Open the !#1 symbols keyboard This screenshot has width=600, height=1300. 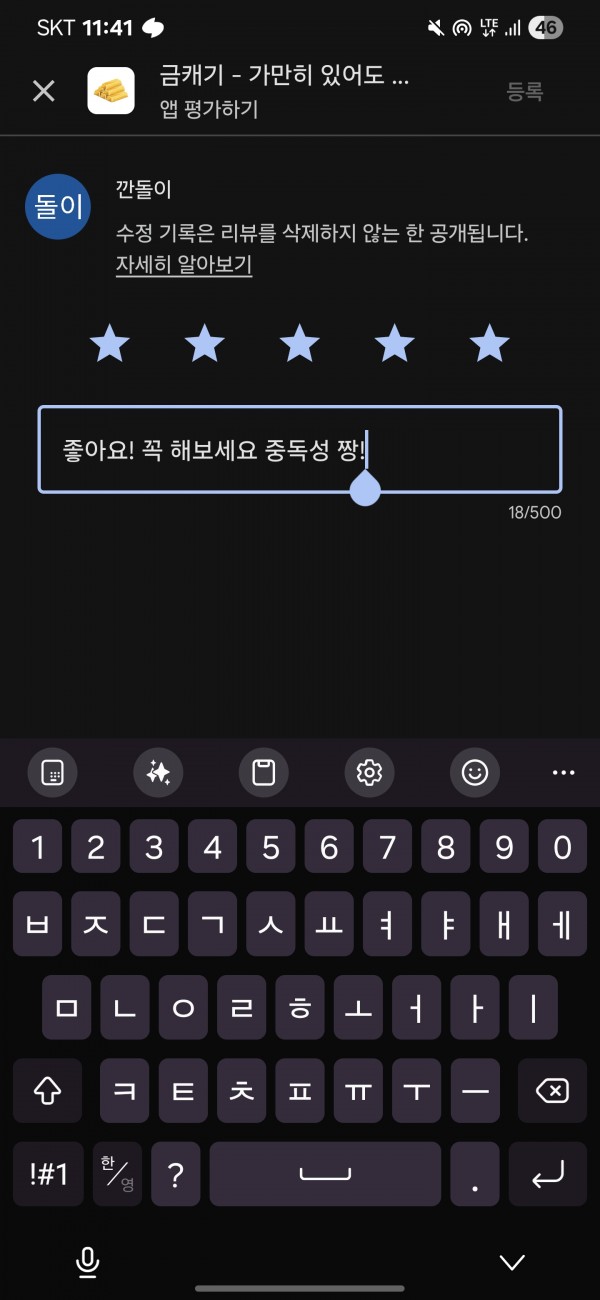[49, 1174]
